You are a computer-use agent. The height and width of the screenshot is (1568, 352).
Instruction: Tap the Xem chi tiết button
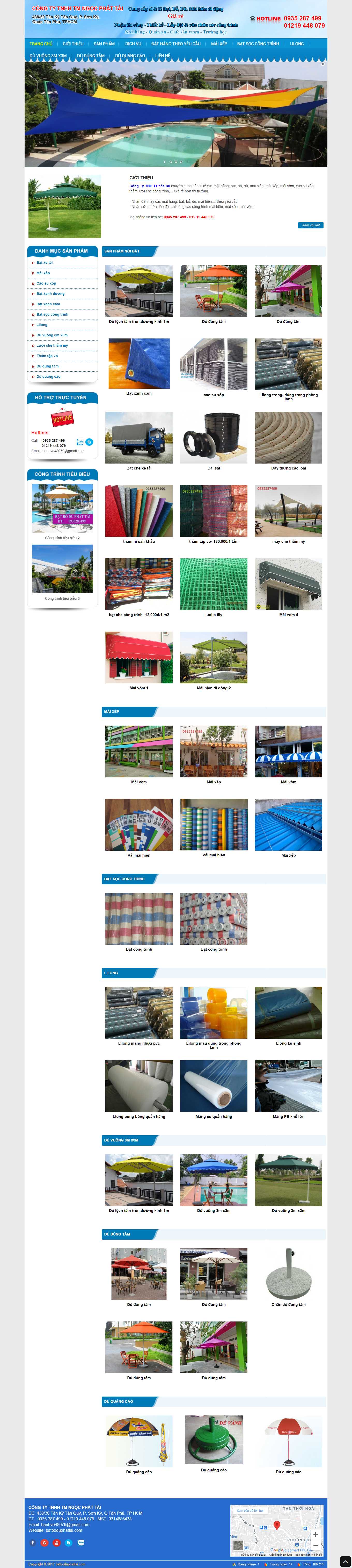click(x=311, y=225)
